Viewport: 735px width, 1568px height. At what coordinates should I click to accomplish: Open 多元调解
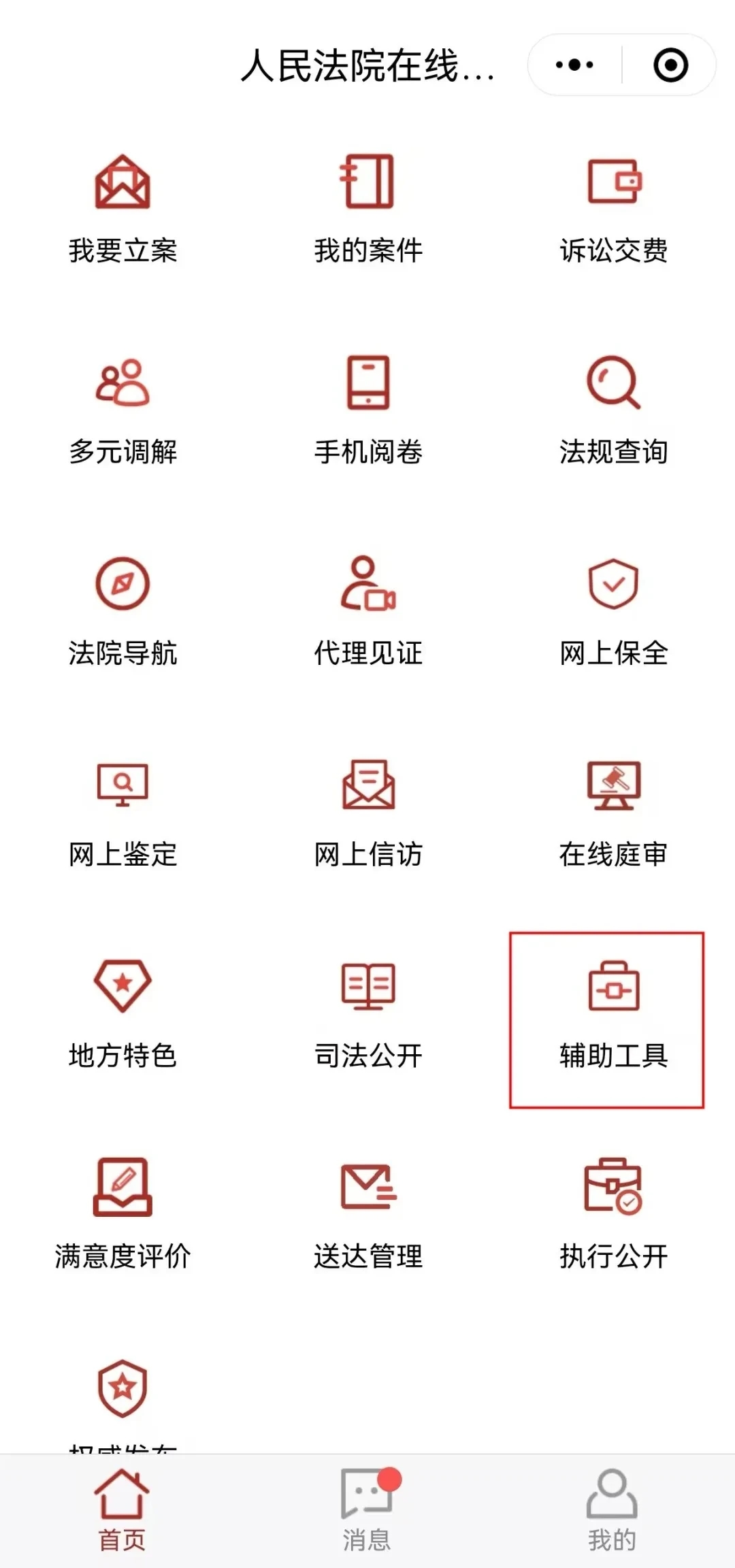pos(122,410)
